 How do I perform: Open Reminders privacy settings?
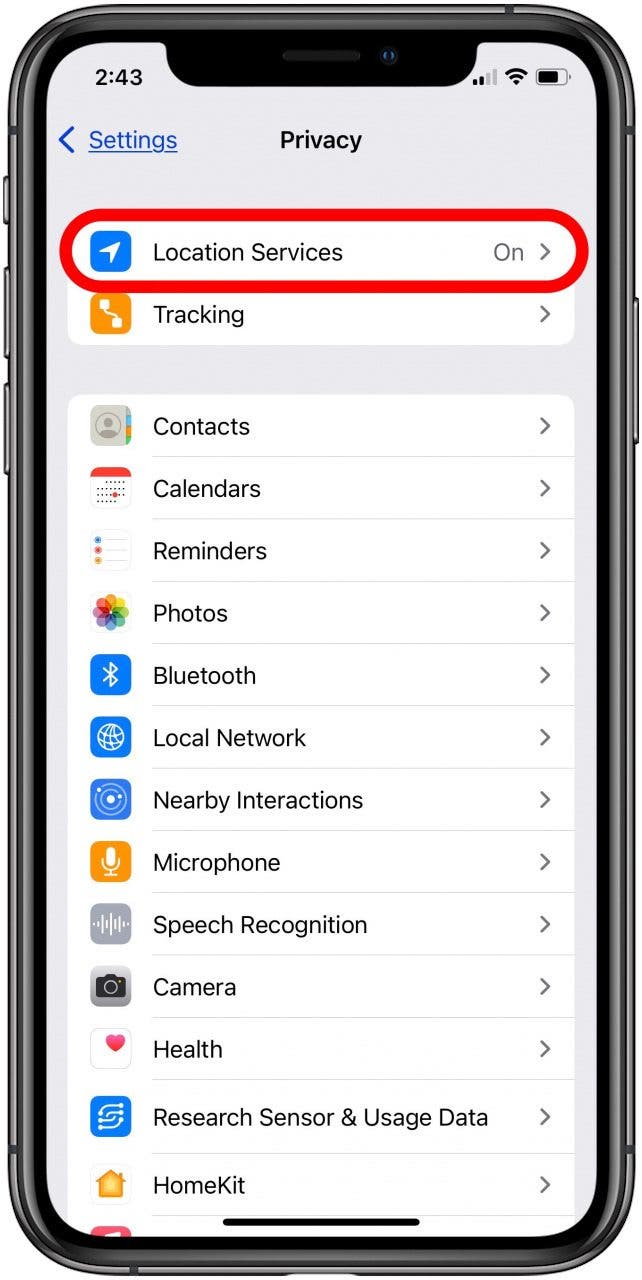[x=320, y=551]
